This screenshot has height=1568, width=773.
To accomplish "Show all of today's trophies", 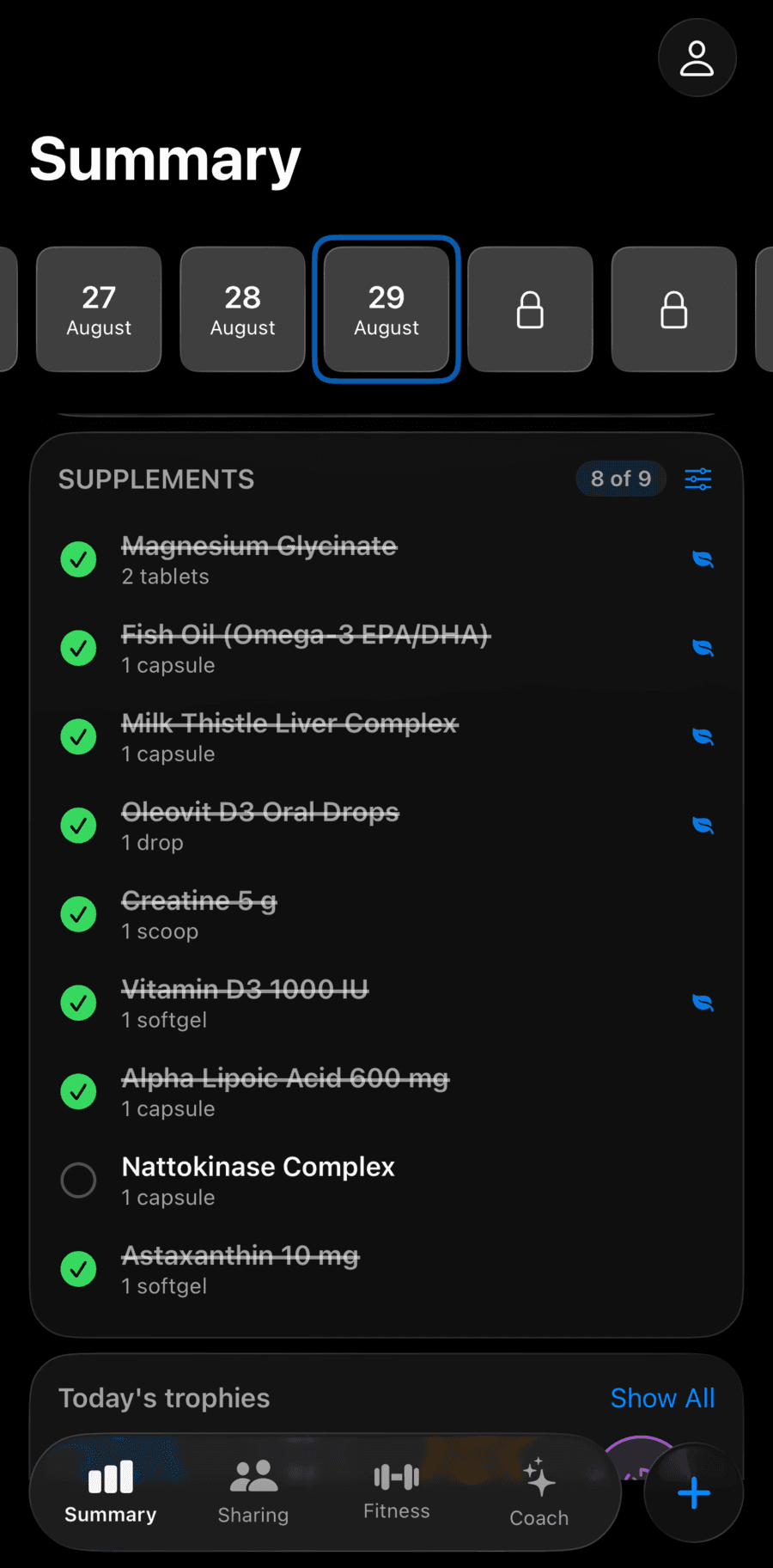I will 662,1398.
